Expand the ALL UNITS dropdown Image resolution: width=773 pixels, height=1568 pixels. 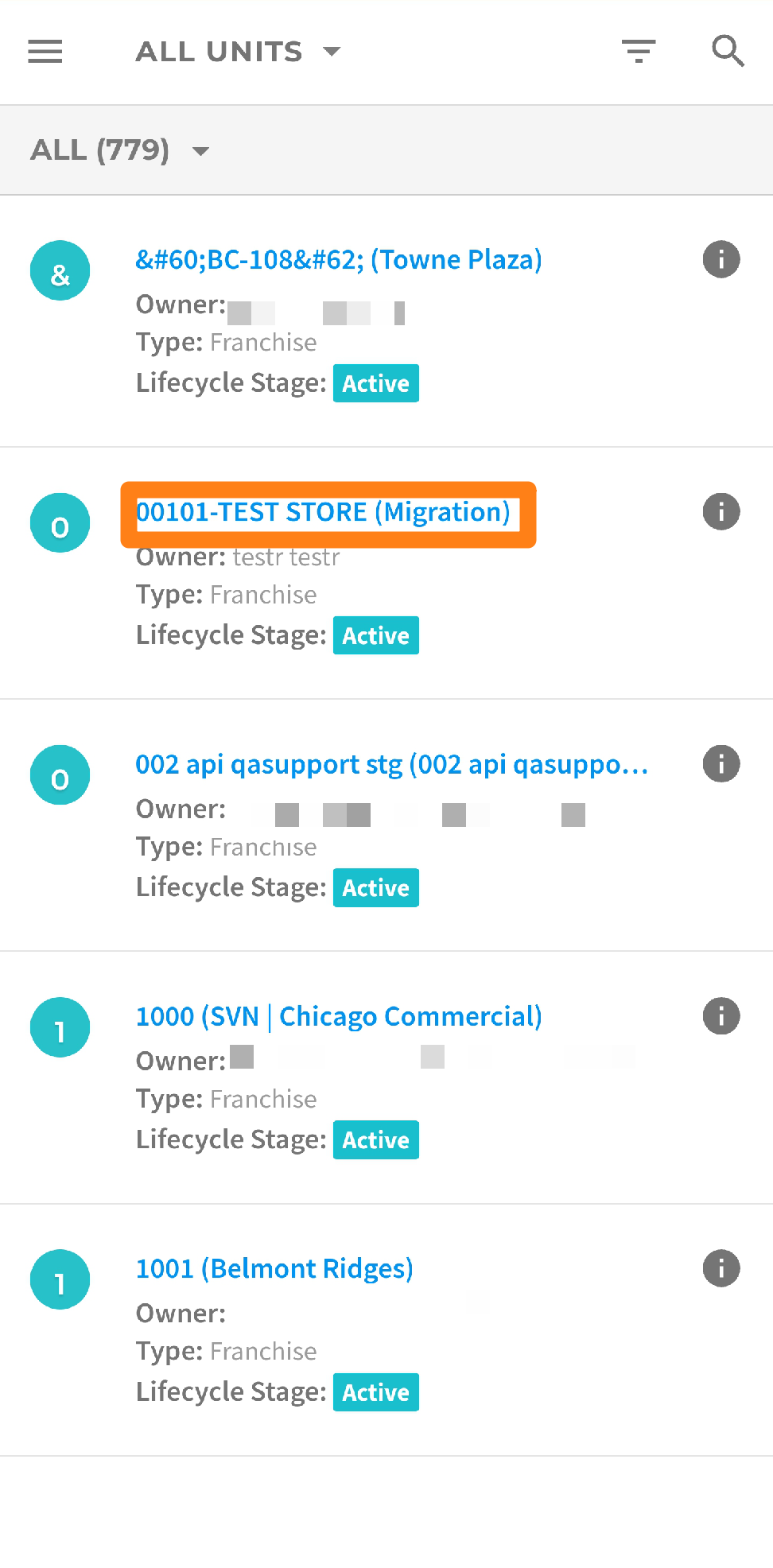(x=238, y=52)
